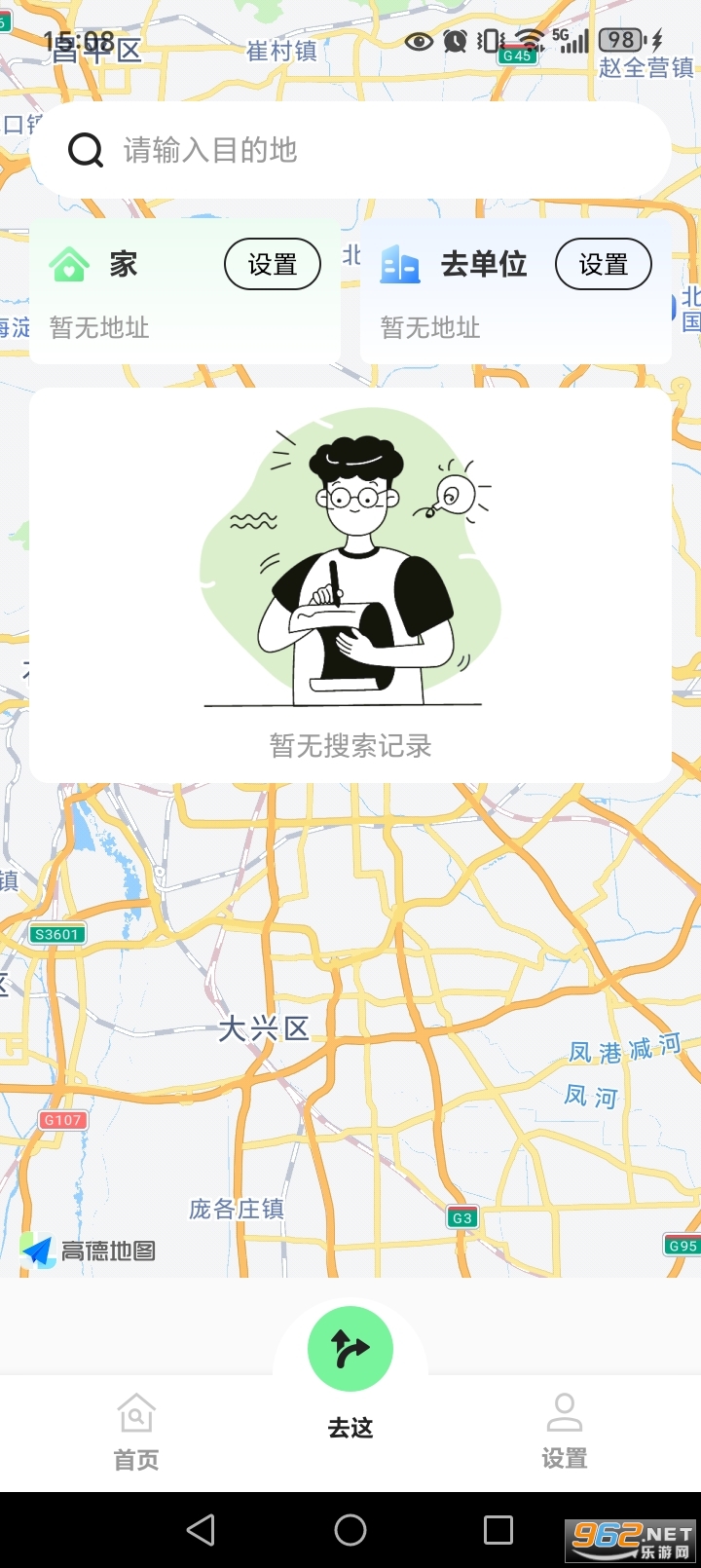Tap the person icon above 设置
This screenshot has width=701, height=1568.
[x=565, y=1411]
